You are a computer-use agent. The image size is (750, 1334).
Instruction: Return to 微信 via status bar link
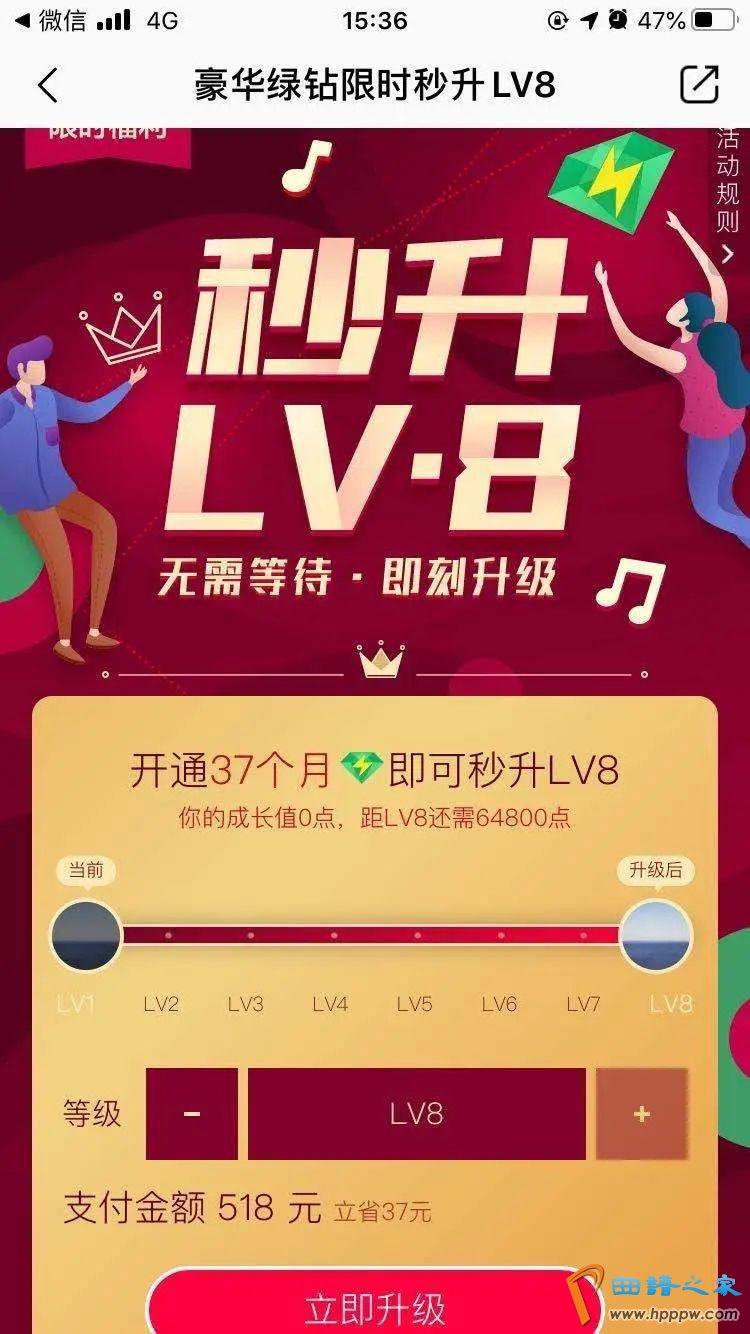[50, 20]
